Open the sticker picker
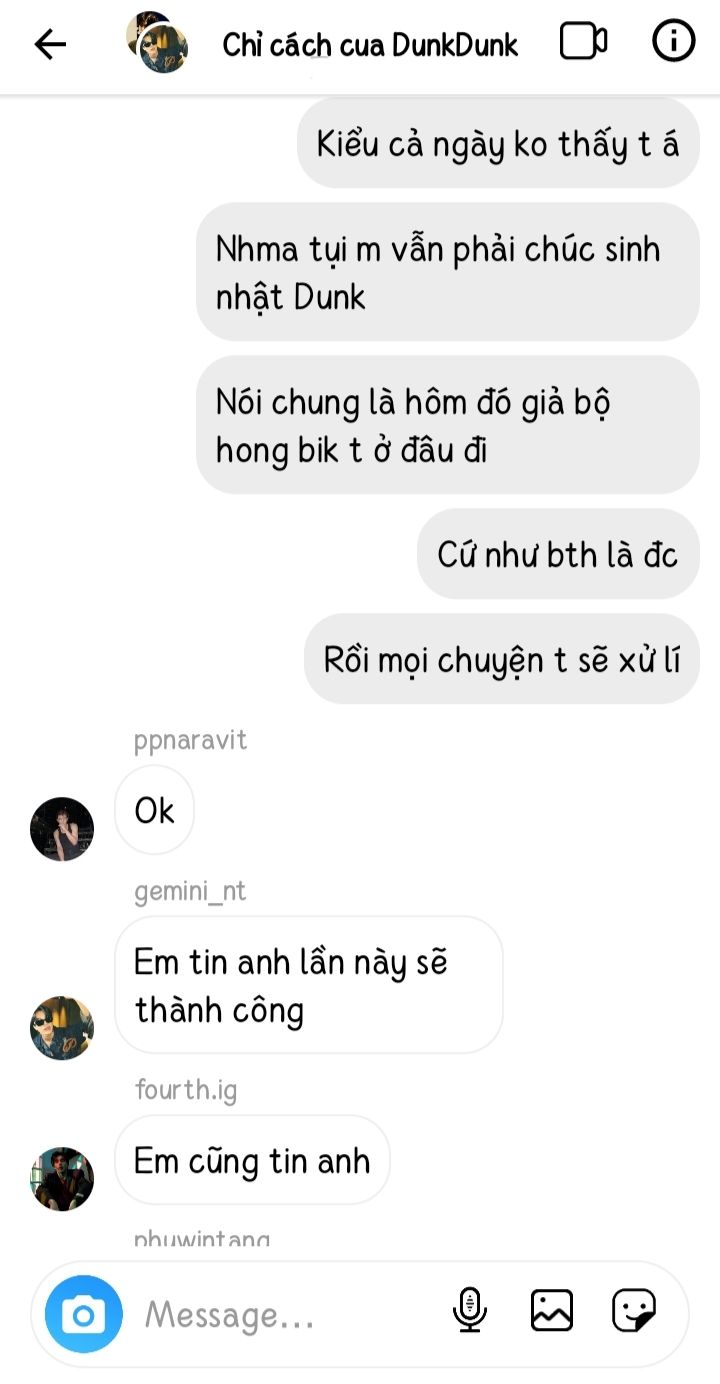The width and height of the screenshot is (720, 1384). [634, 1310]
